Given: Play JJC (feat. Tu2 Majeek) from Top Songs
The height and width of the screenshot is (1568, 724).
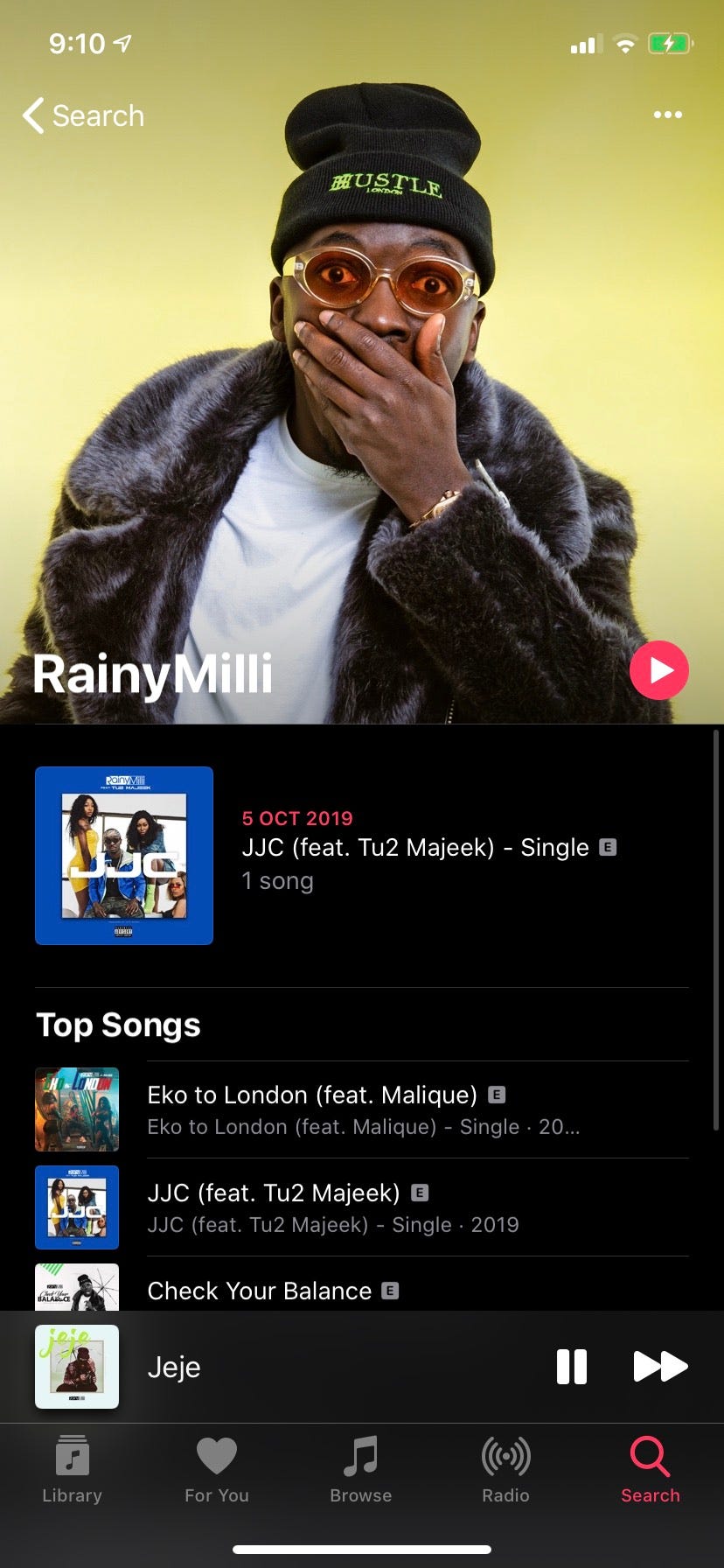Looking at the screenshot, I should coord(362,1207).
